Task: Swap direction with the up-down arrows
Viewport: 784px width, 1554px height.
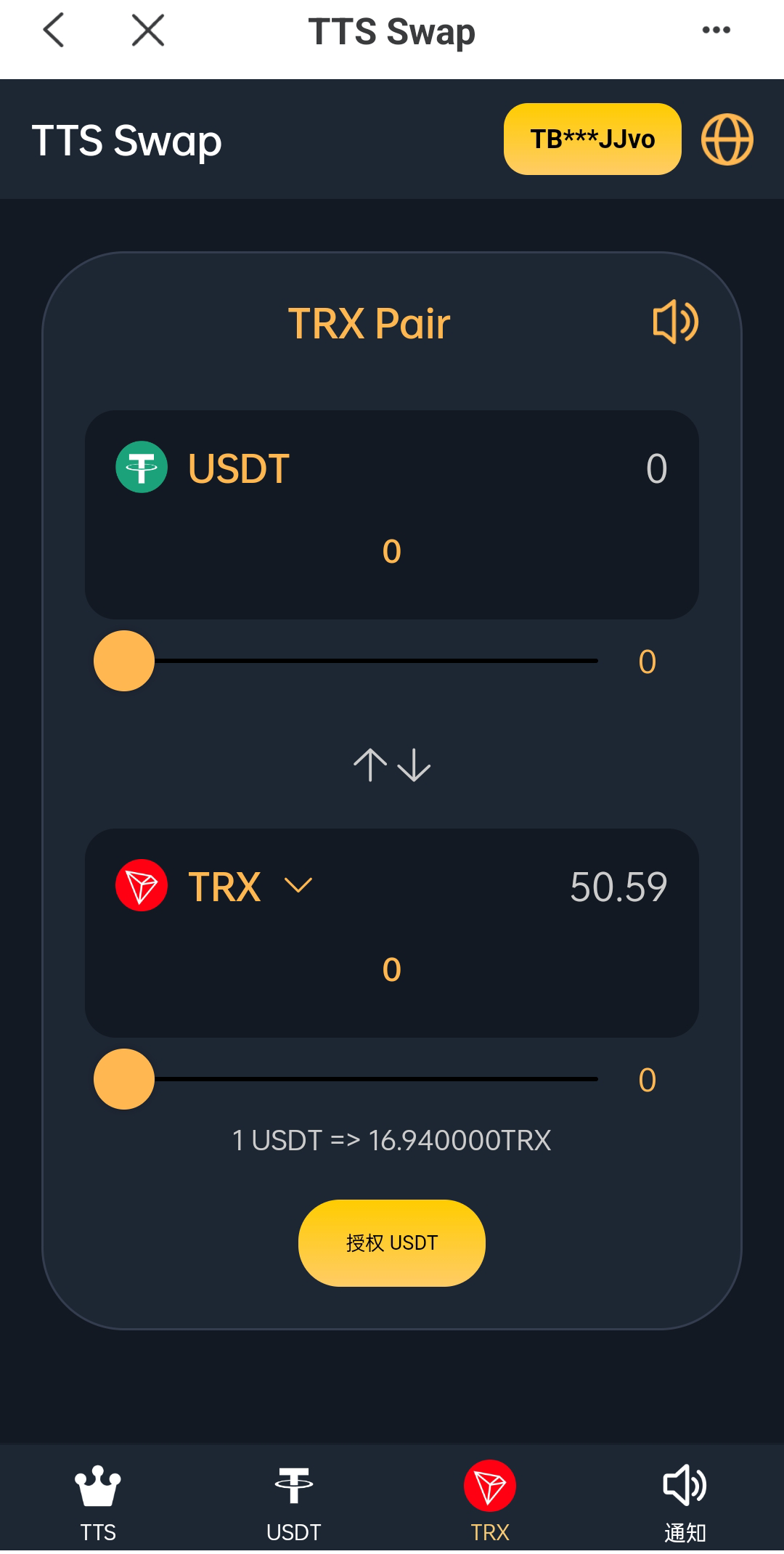Action: coord(392,765)
